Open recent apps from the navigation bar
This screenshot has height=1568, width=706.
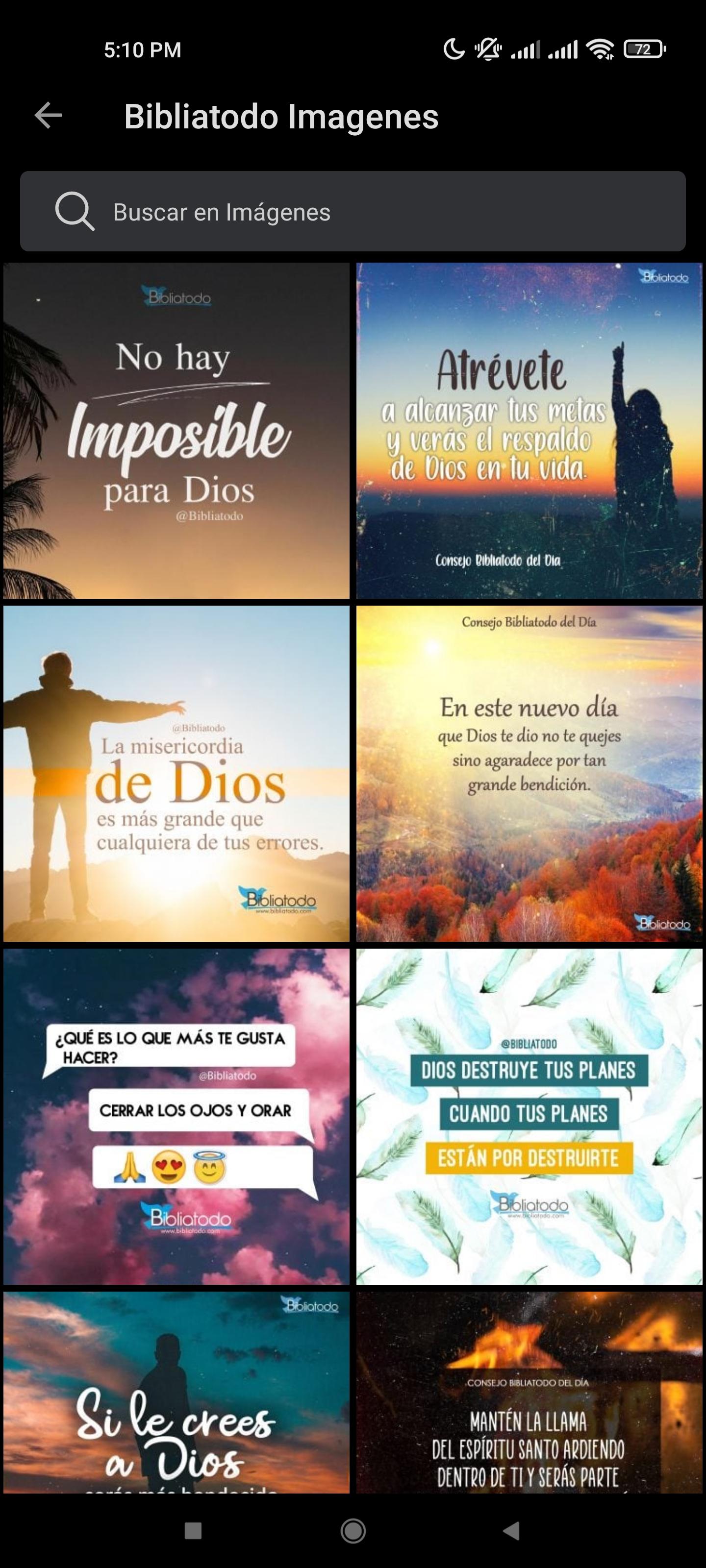click(x=193, y=1530)
